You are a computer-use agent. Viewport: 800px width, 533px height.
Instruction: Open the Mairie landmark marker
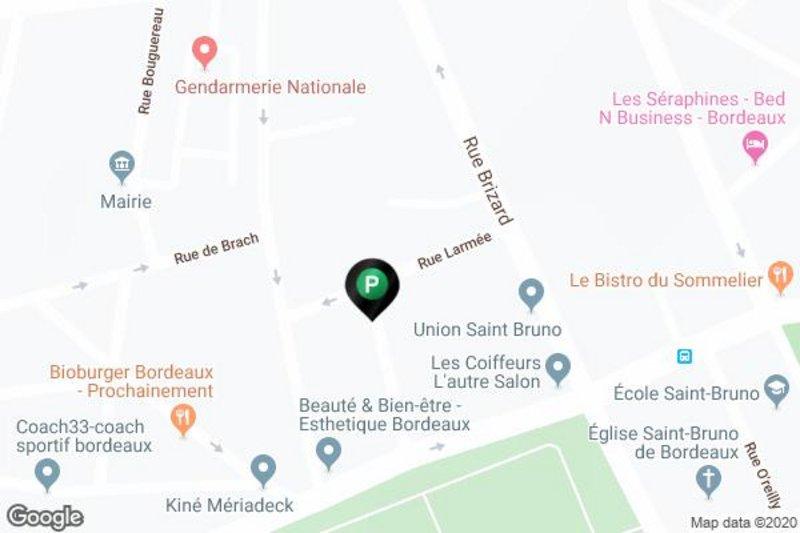122,165
